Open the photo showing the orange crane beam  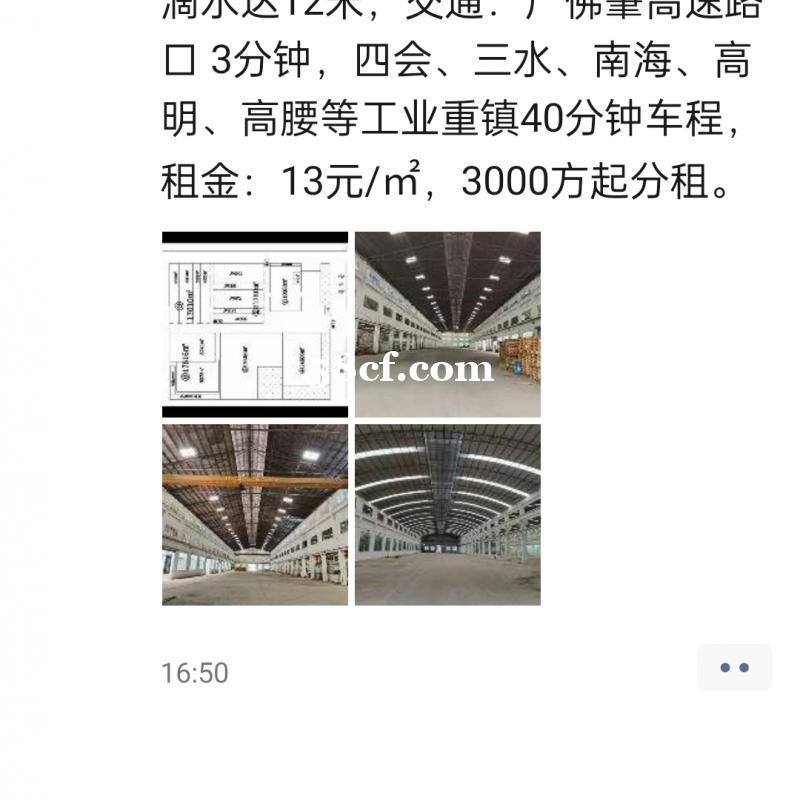pyautogui.click(x=255, y=514)
